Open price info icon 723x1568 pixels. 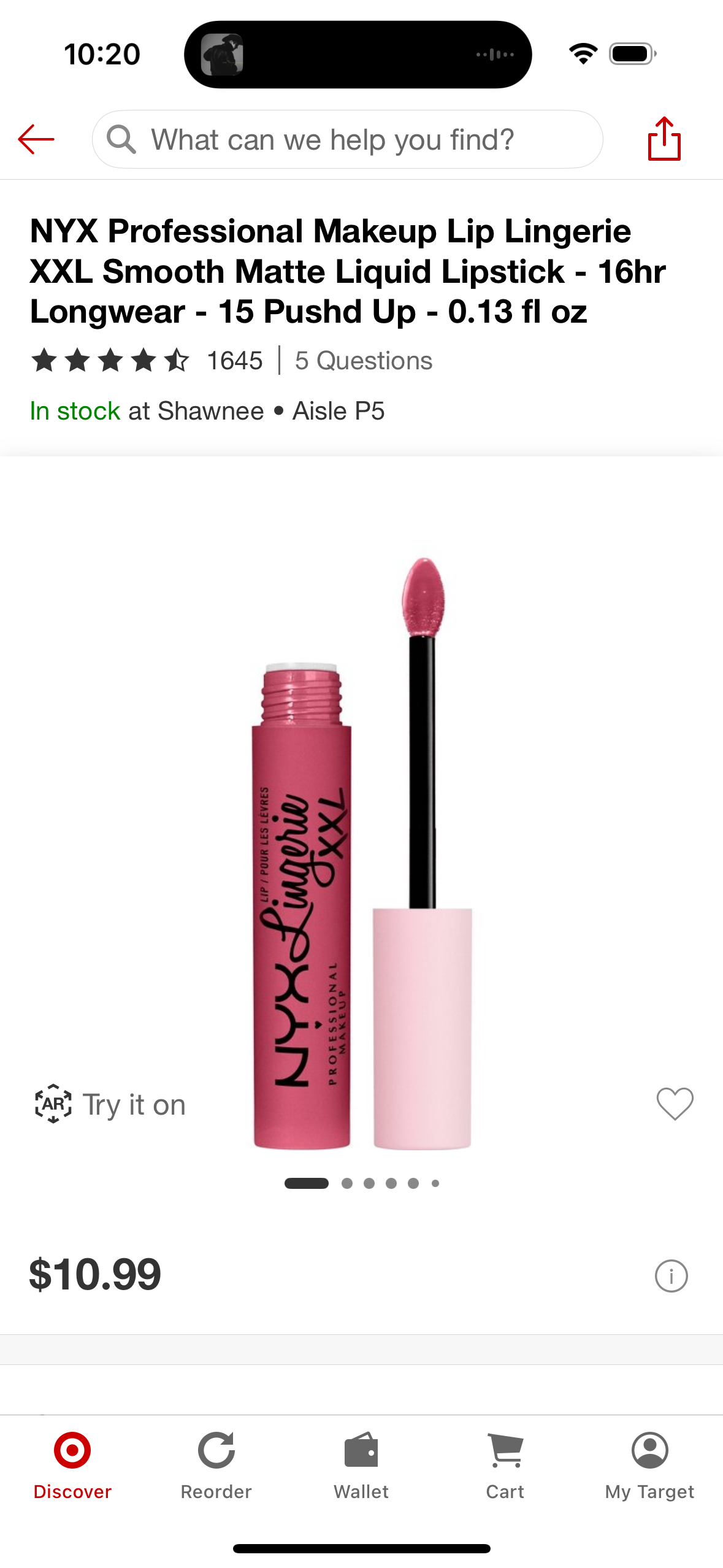point(671,1276)
